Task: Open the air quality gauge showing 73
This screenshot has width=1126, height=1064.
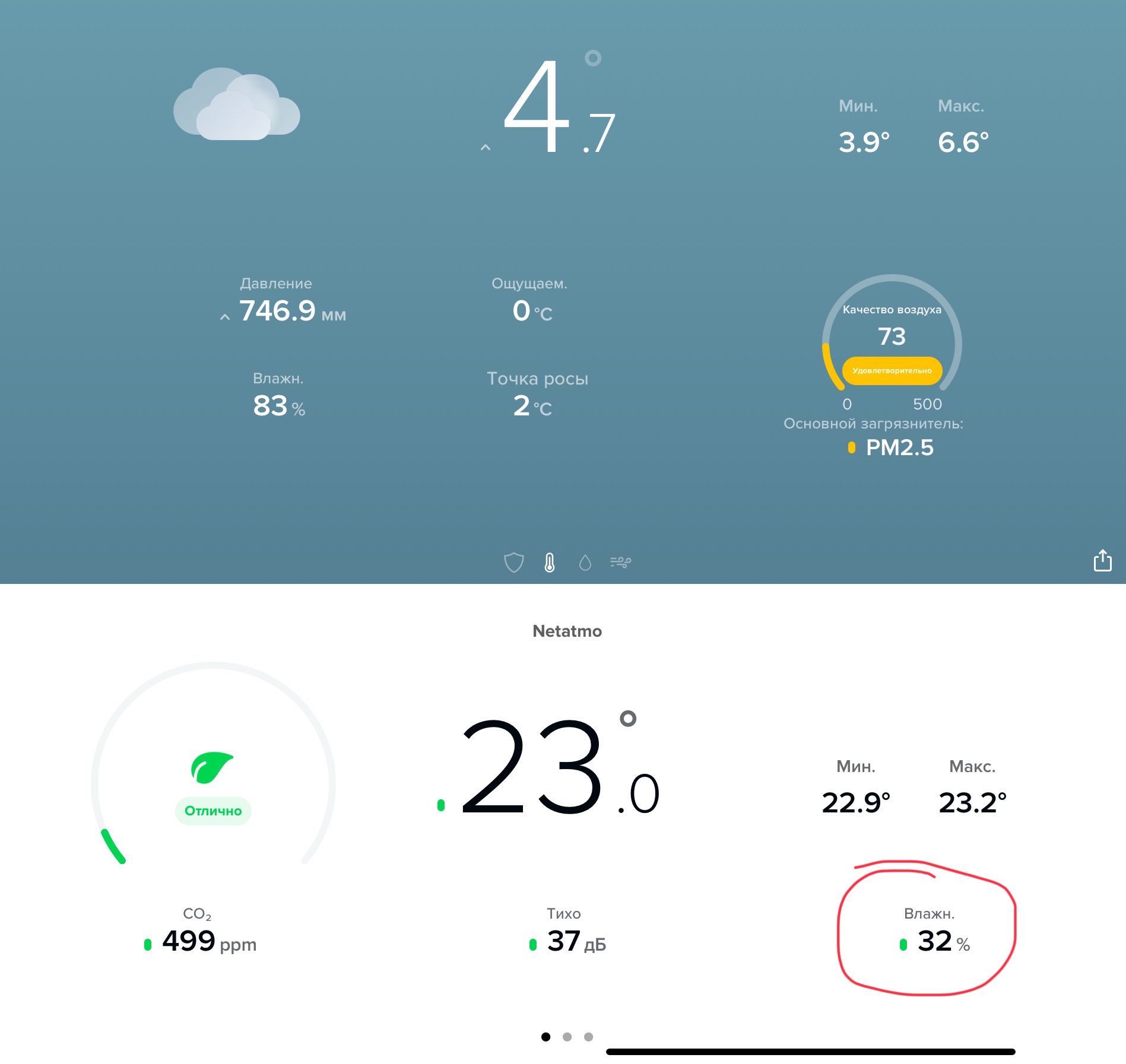Action: [x=892, y=336]
